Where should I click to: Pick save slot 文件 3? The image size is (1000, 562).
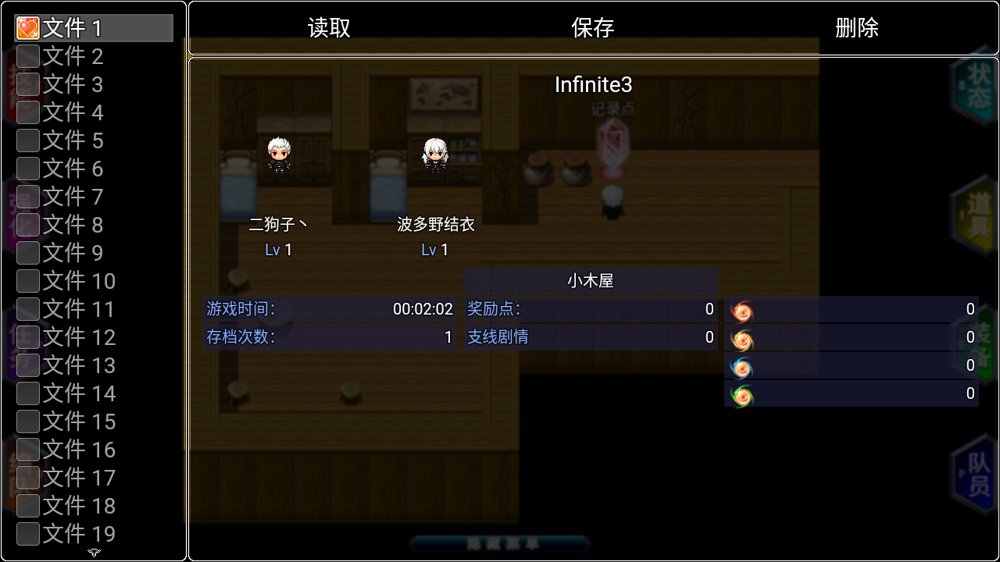pos(94,84)
